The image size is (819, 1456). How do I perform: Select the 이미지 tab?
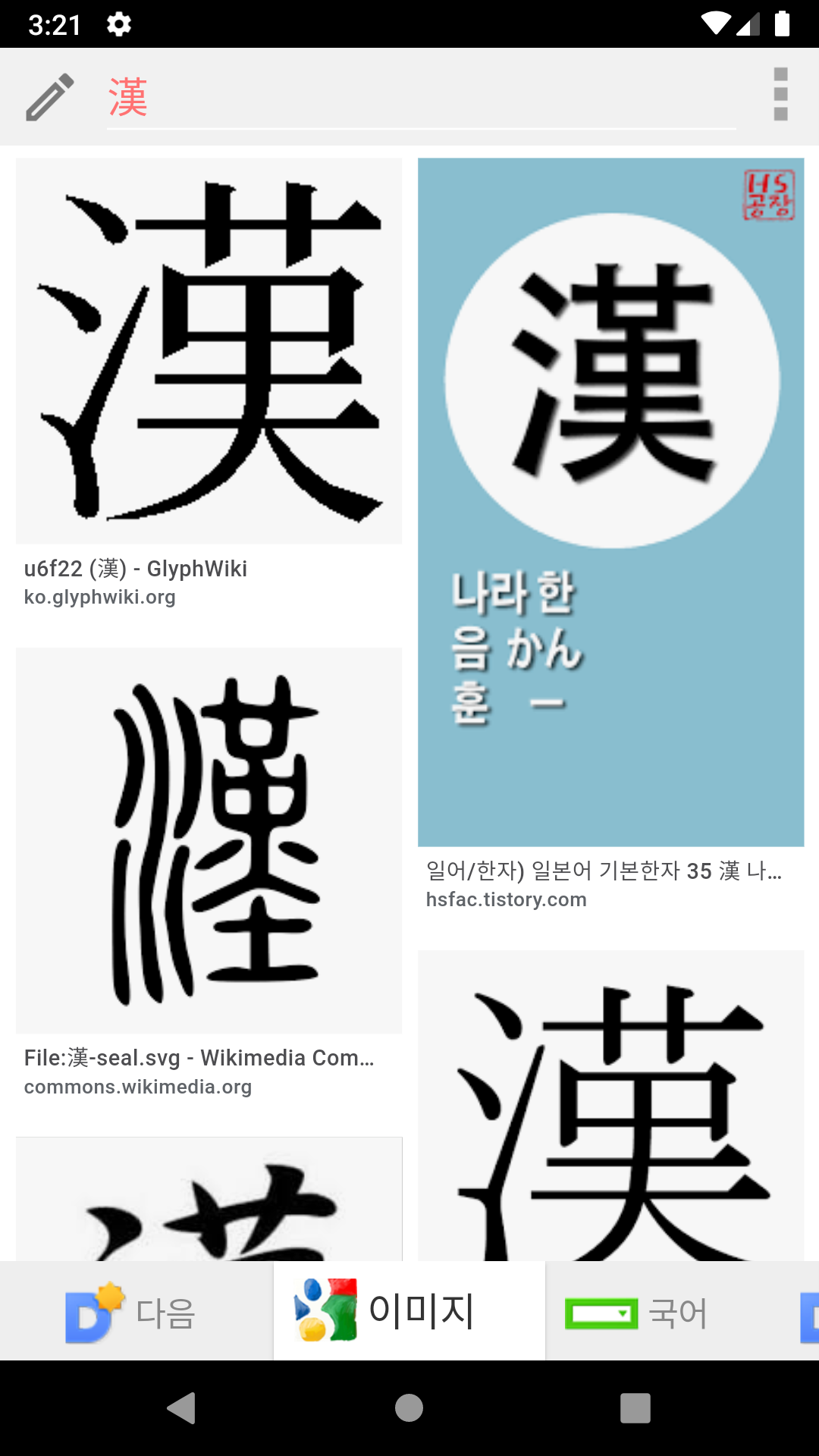pyautogui.click(x=409, y=1311)
